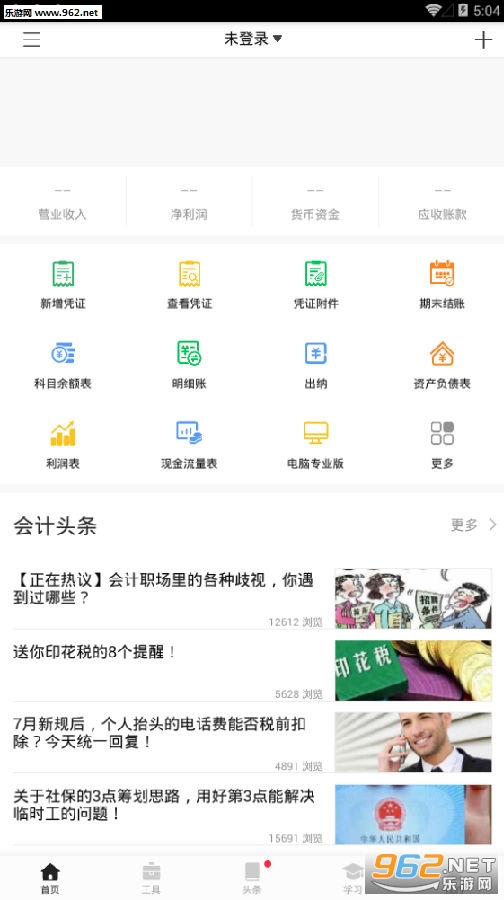The width and height of the screenshot is (504, 900).
Task: Open 查看凭证 voucher list
Action: tap(189, 285)
